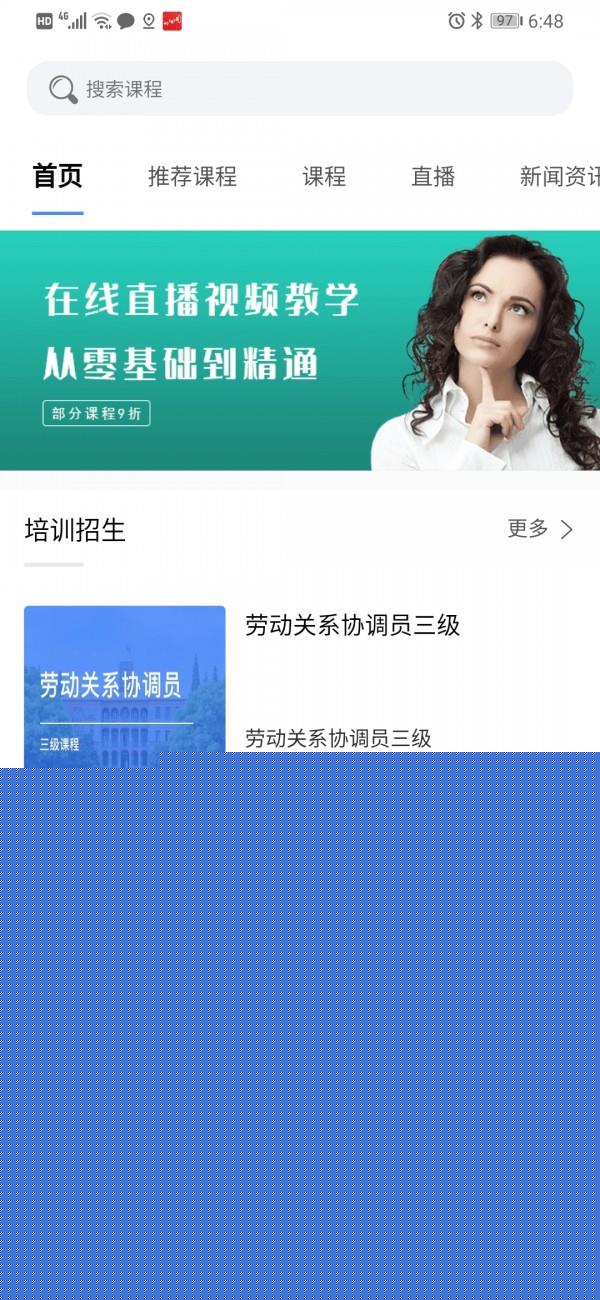Open the 搜索课程 search box

[300, 89]
